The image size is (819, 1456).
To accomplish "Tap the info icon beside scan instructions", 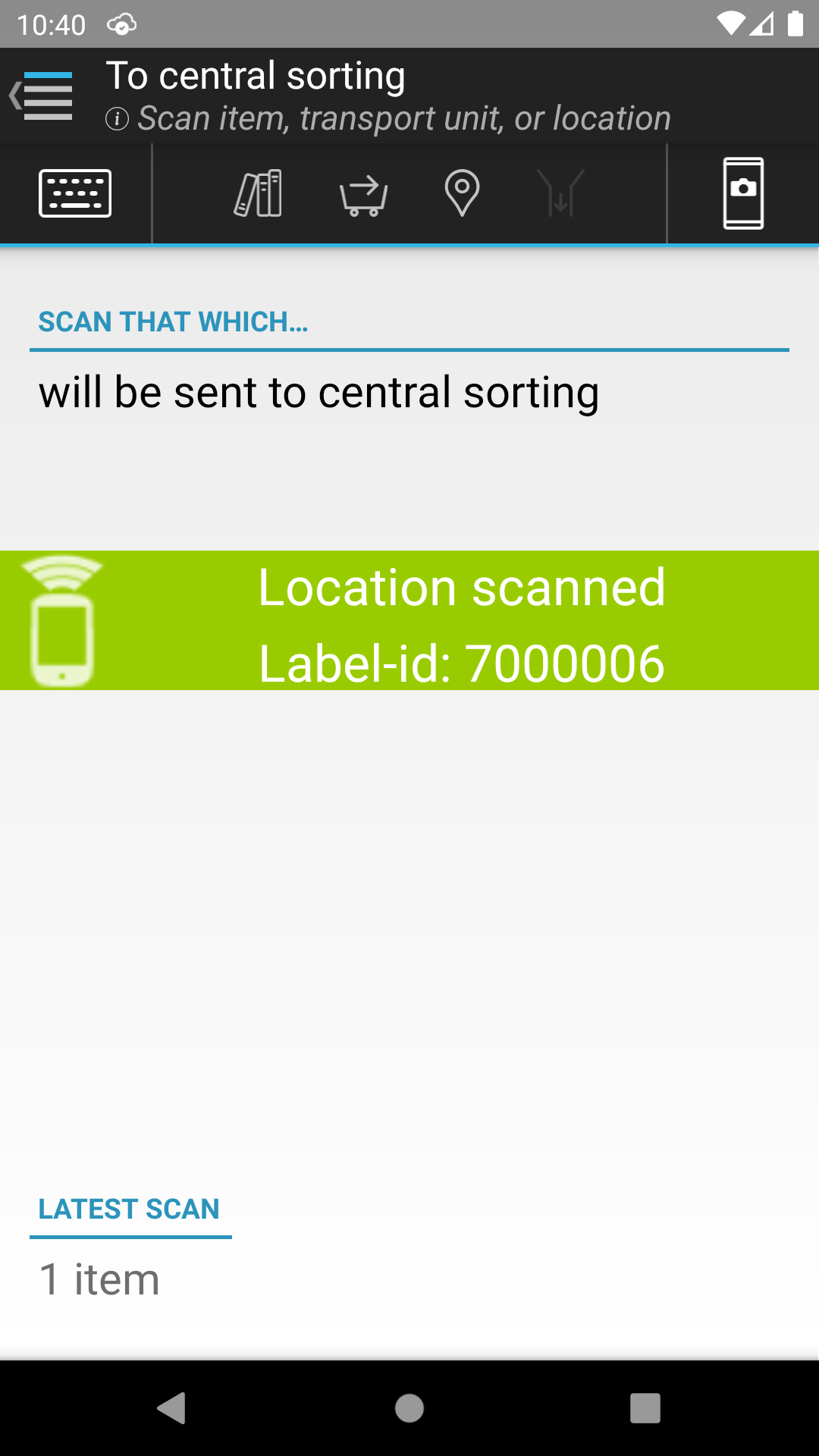I will (117, 119).
